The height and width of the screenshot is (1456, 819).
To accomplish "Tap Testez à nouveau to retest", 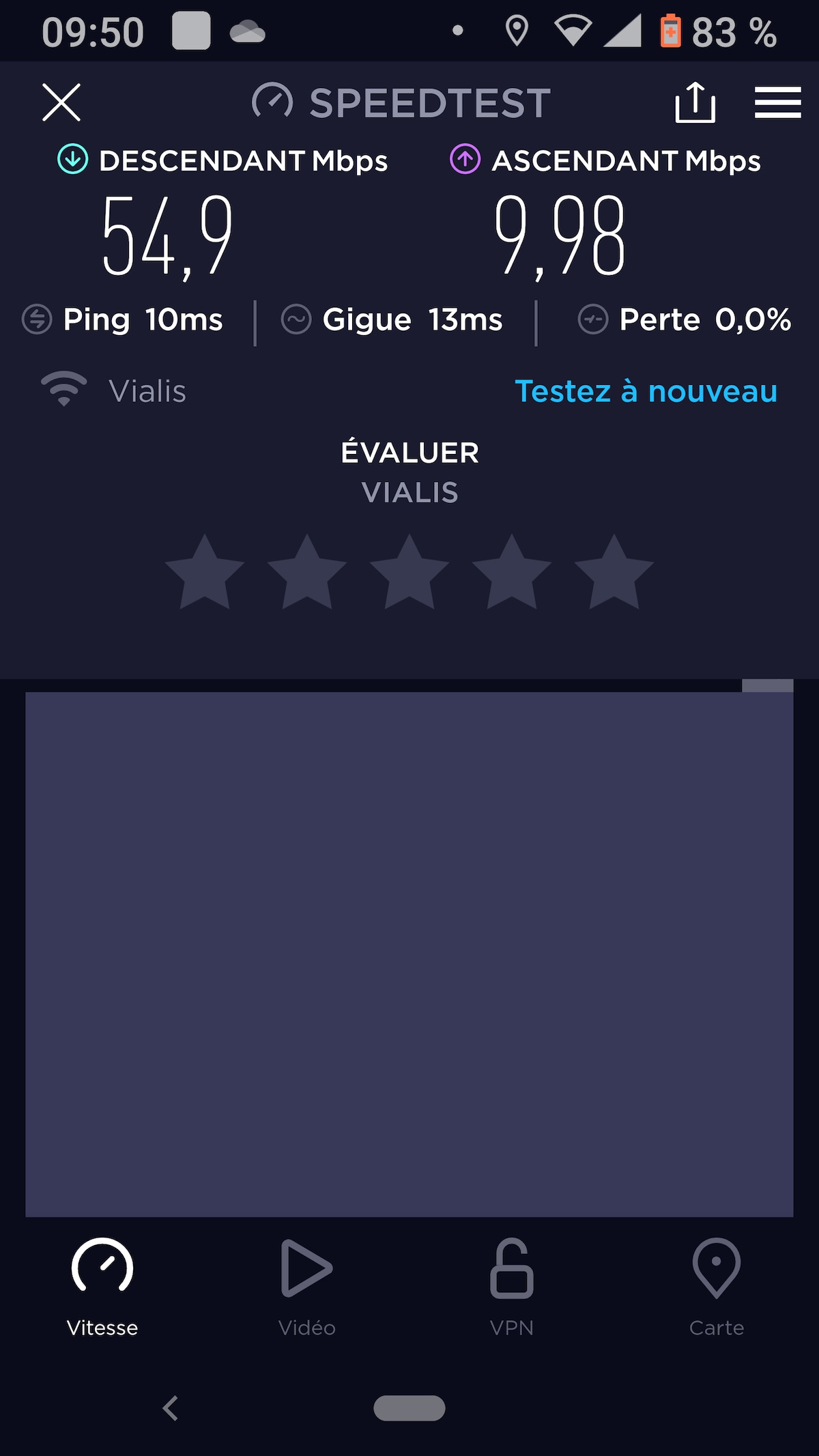I will 646,391.
